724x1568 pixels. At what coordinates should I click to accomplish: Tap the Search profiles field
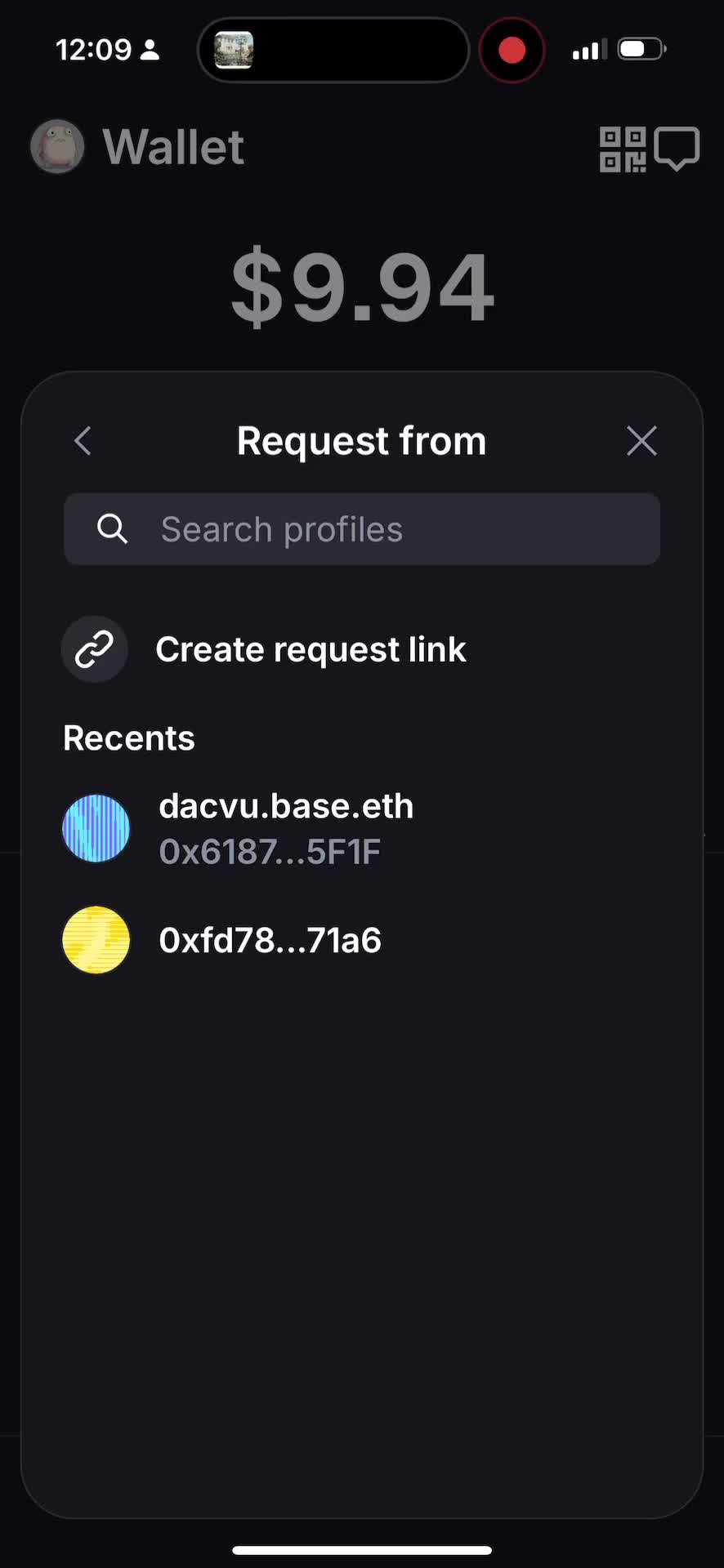(x=362, y=529)
